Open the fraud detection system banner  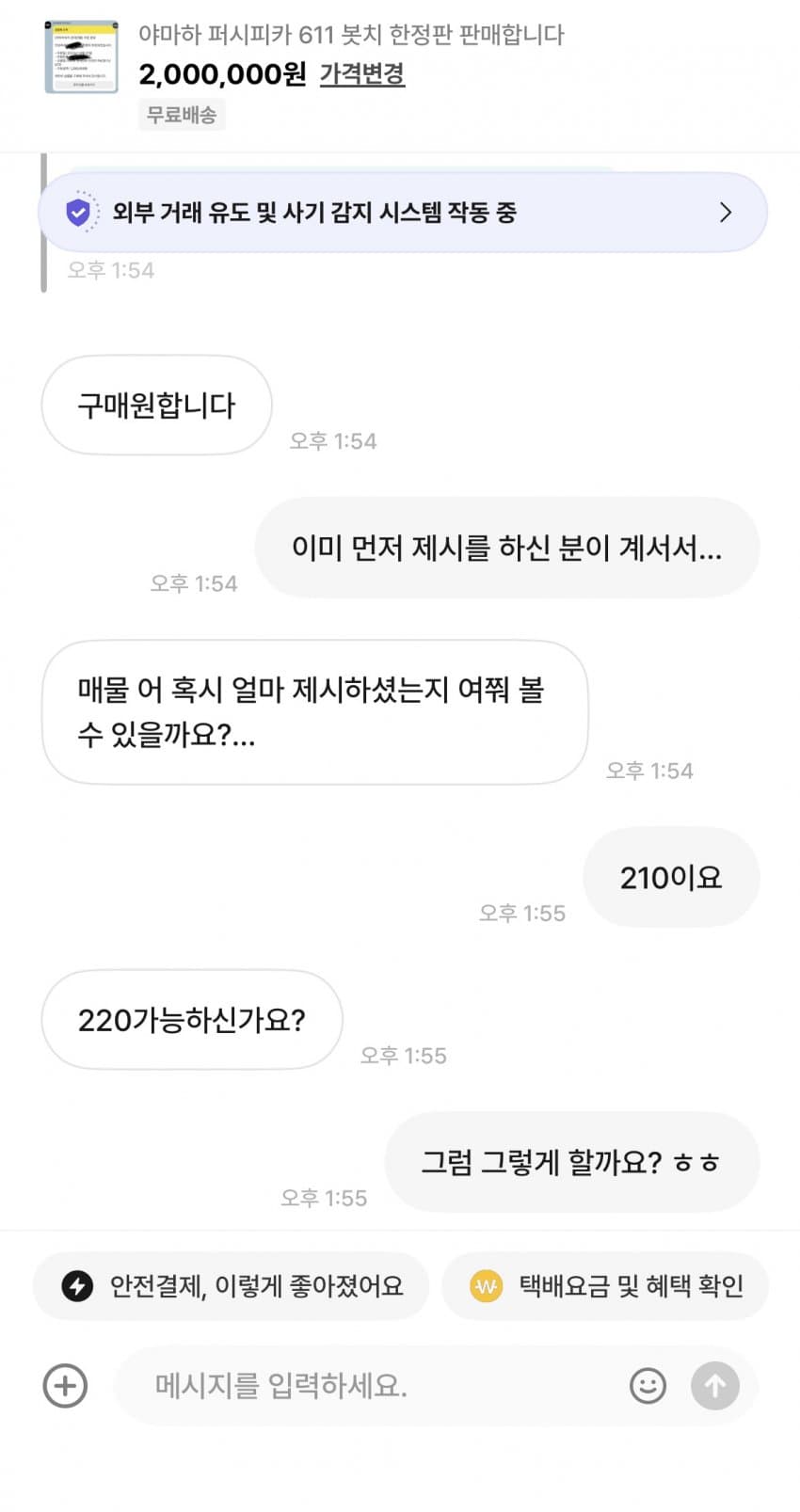click(403, 213)
